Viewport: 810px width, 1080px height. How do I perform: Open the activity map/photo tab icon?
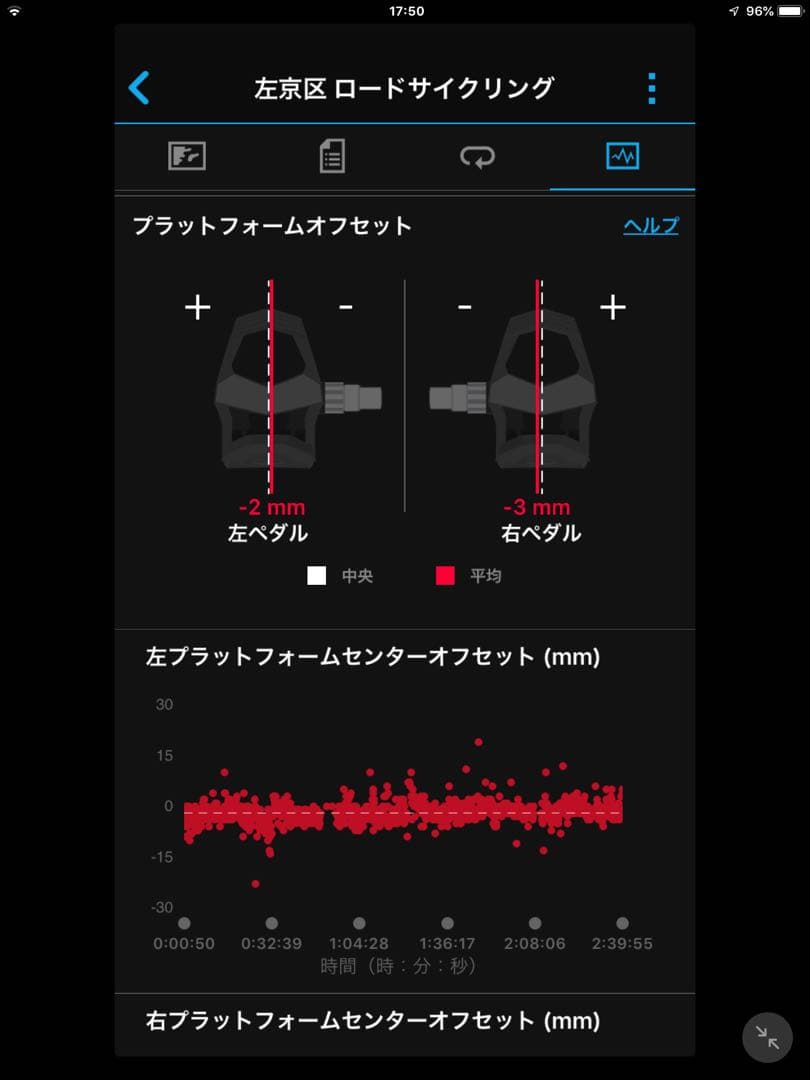187,157
